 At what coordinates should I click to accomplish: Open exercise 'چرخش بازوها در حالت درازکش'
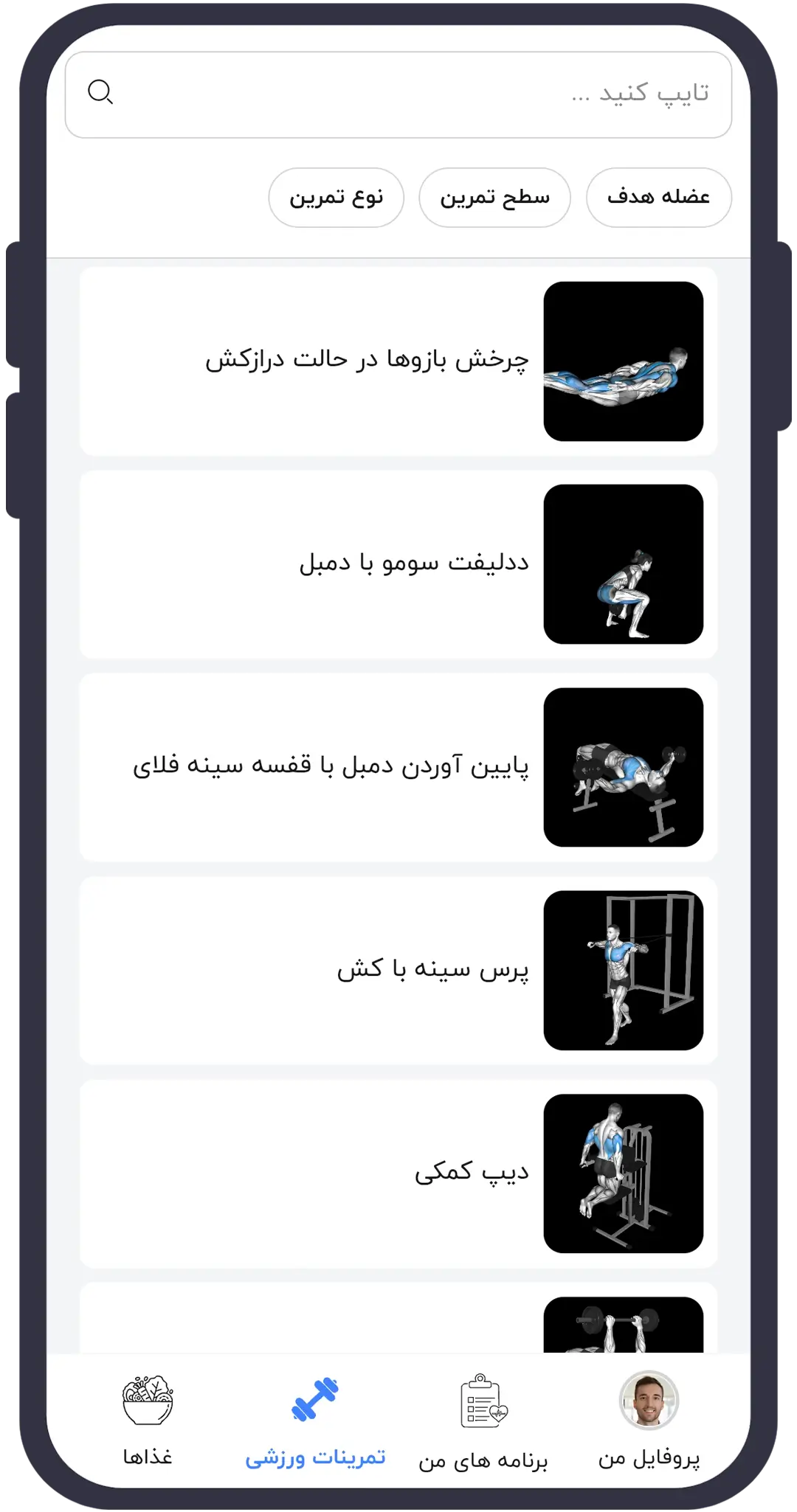pyautogui.click(x=398, y=361)
